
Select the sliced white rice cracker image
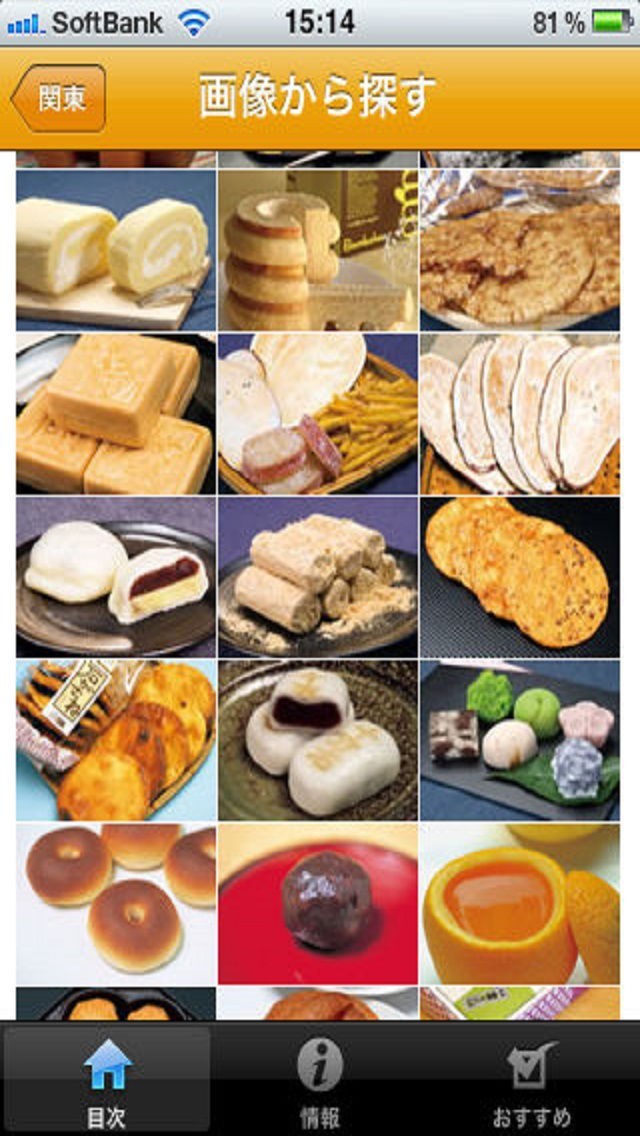520,414
